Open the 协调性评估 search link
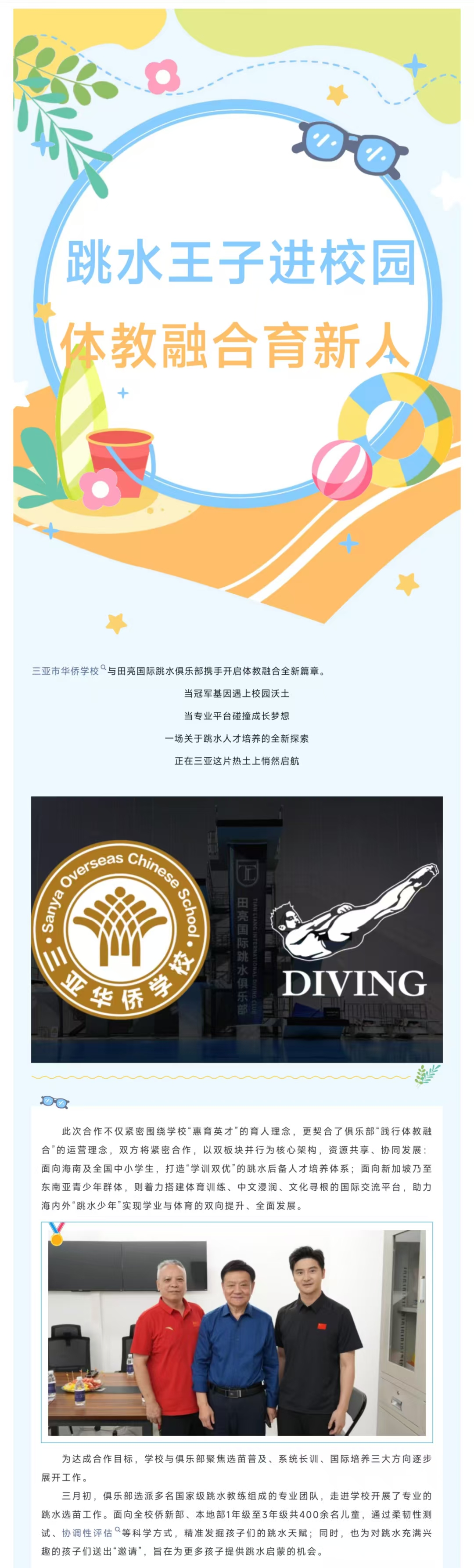The width and height of the screenshot is (474, 1568). click(x=87, y=1533)
